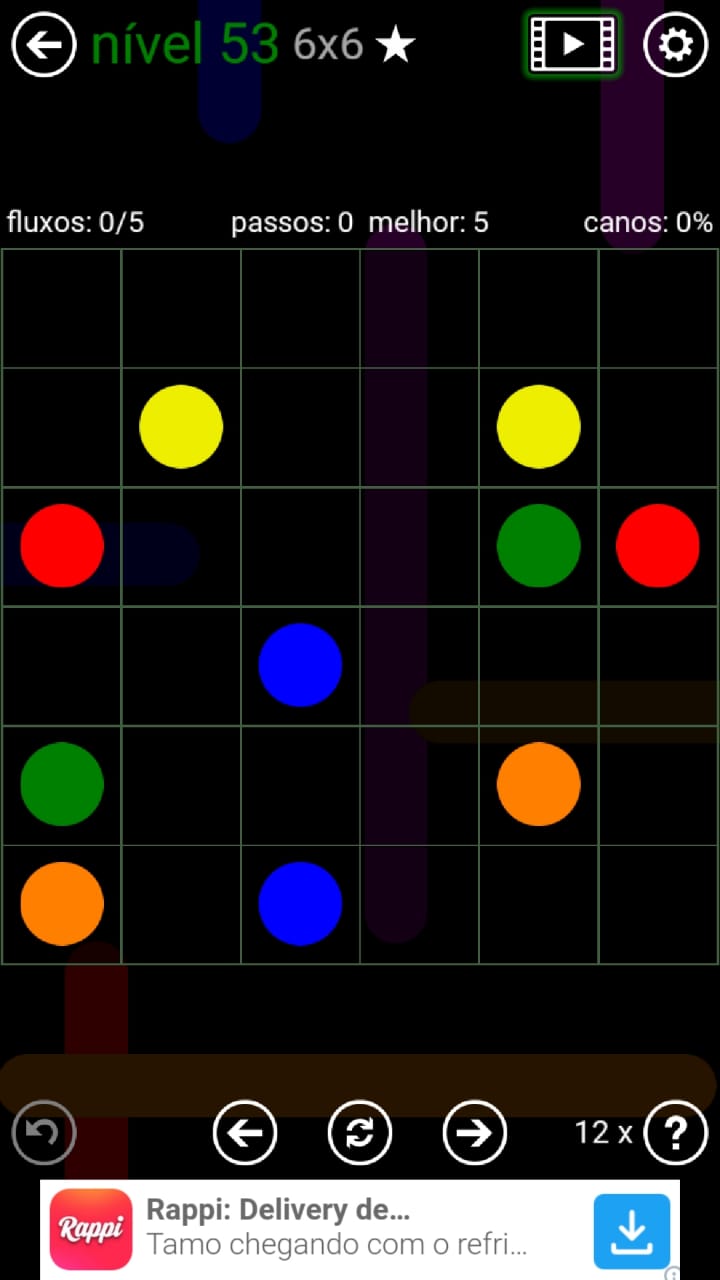Go to the previous level

point(245,1132)
